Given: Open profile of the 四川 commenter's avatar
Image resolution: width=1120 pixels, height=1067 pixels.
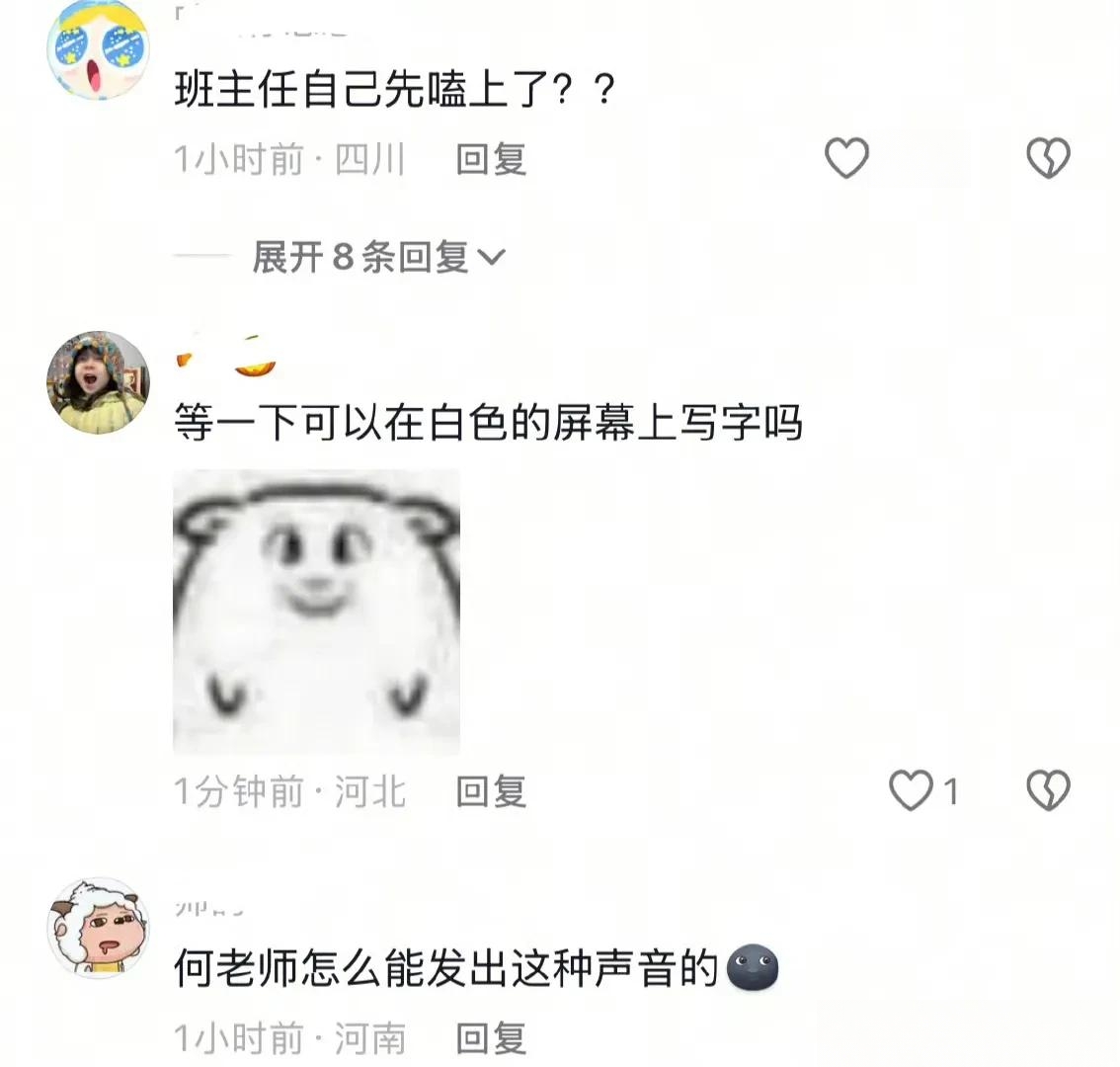Looking at the screenshot, I should pyautogui.click(x=98, y=49).
